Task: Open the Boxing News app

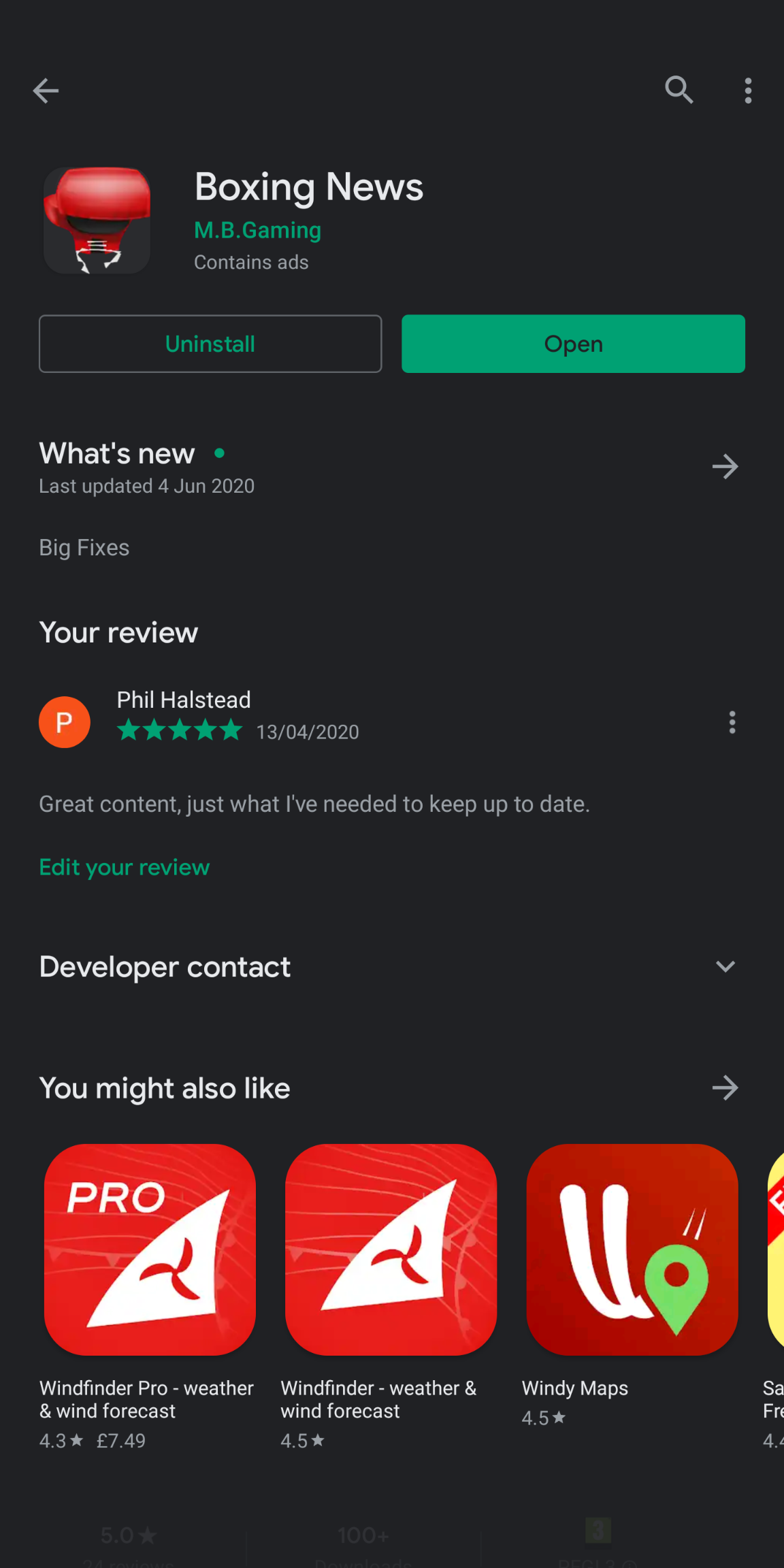Action: pos(573,344)
